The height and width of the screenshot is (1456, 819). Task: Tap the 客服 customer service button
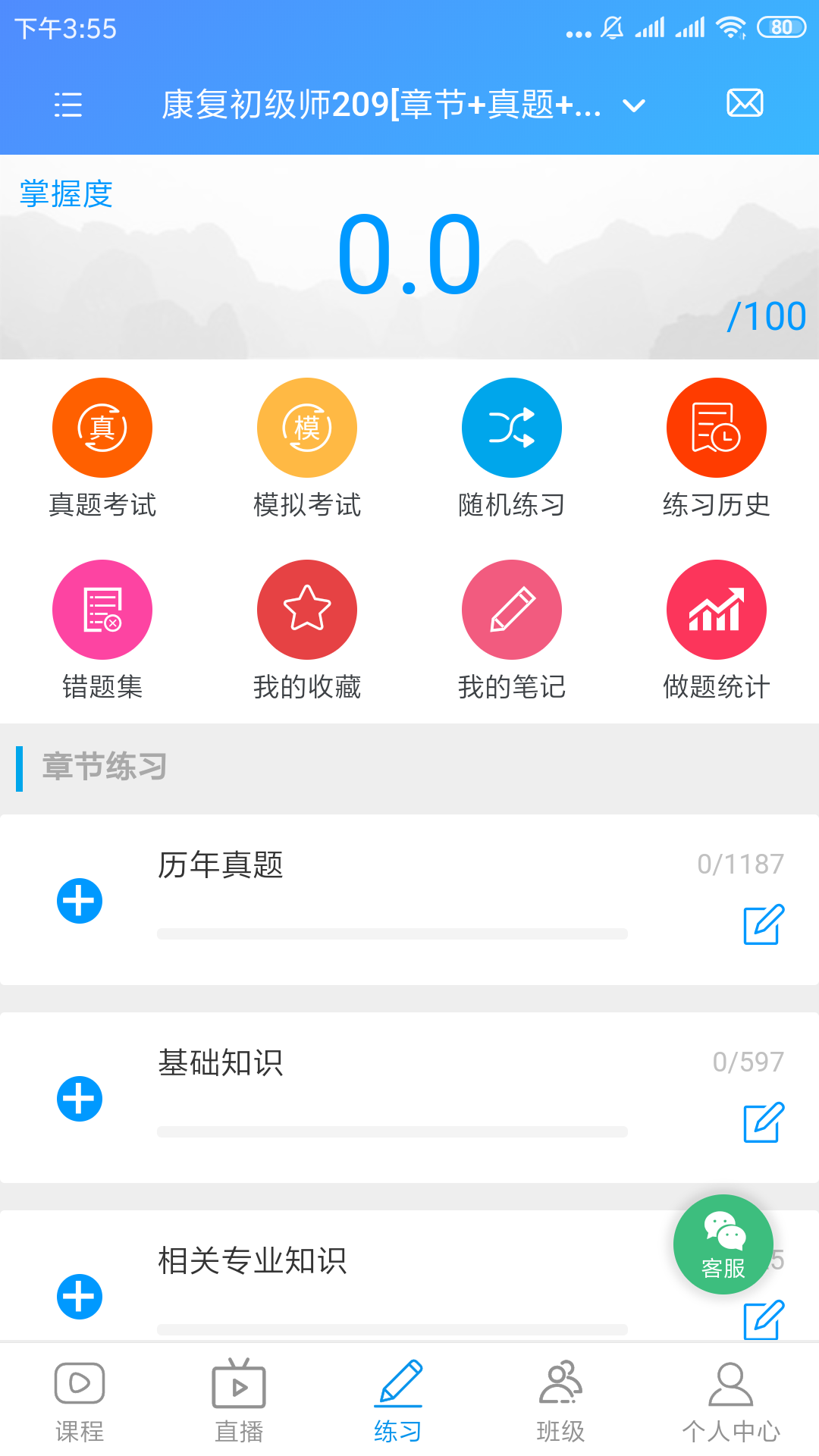point(722,1244)
